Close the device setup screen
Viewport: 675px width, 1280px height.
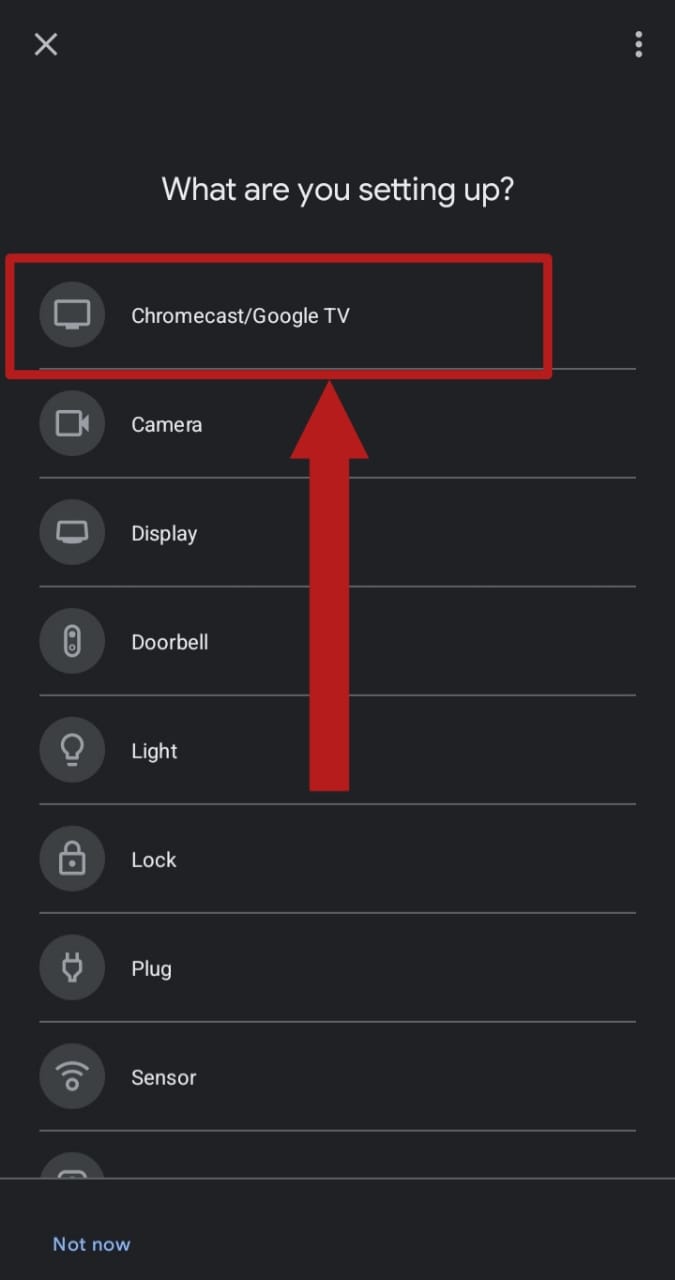(46, 44)
